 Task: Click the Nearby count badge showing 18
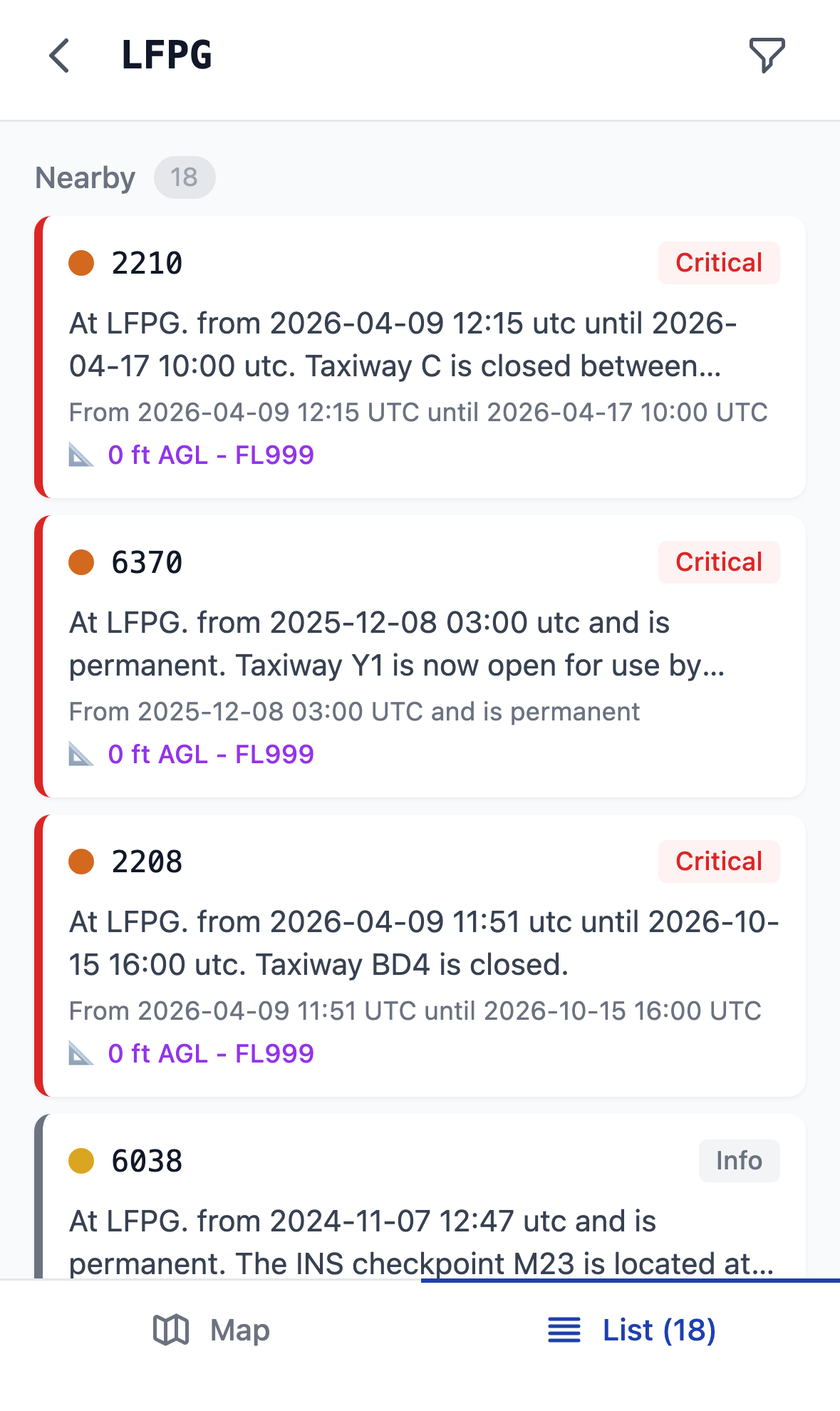tap(185, 177)
